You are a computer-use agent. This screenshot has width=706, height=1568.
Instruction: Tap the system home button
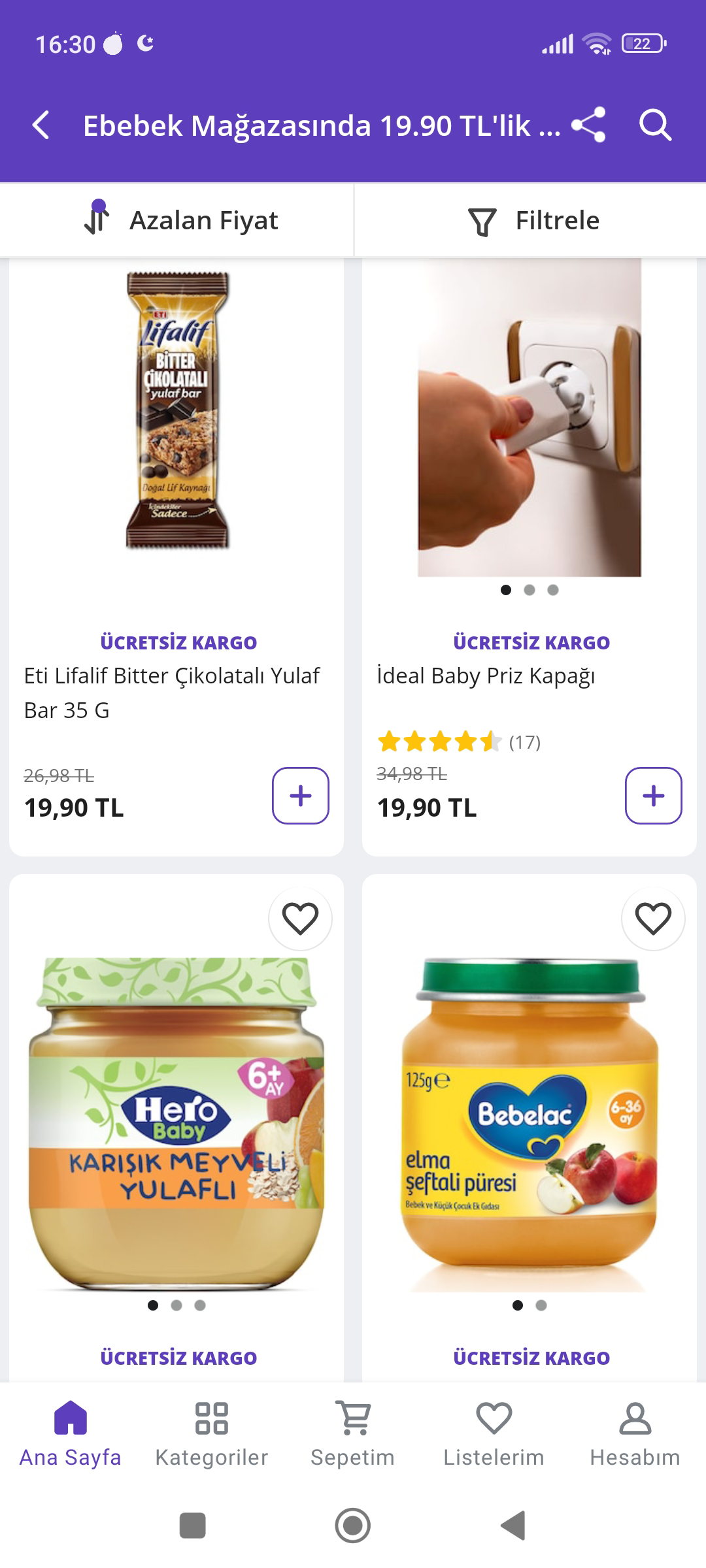coord(353,1526)
